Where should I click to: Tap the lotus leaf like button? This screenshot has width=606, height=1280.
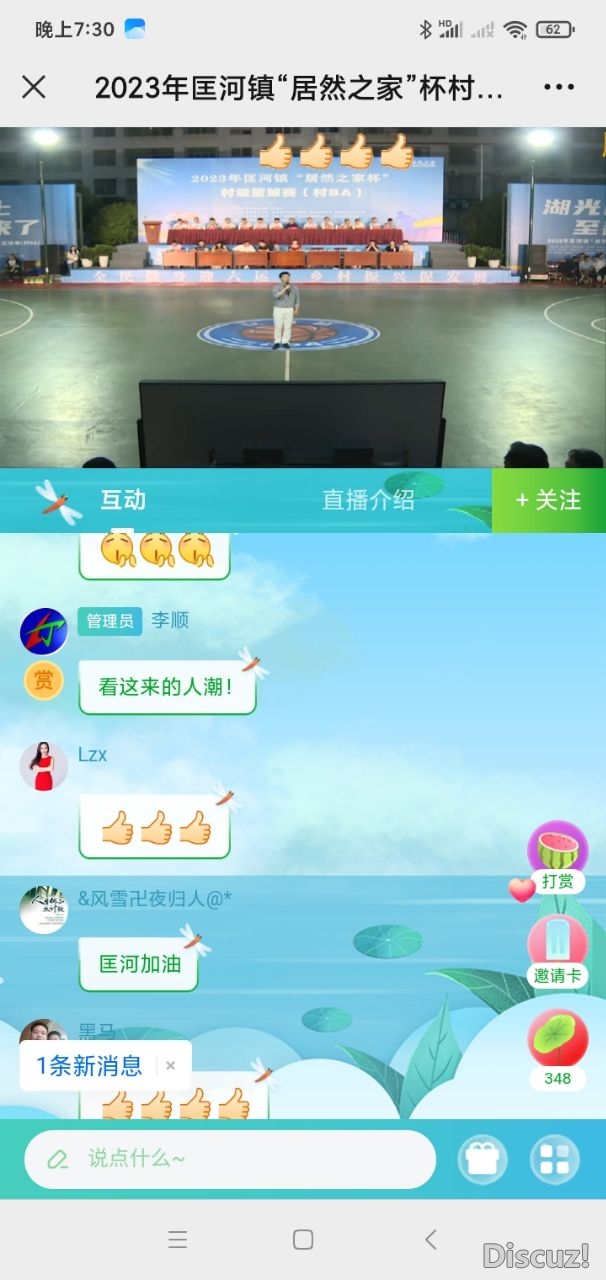(557, 1040)
